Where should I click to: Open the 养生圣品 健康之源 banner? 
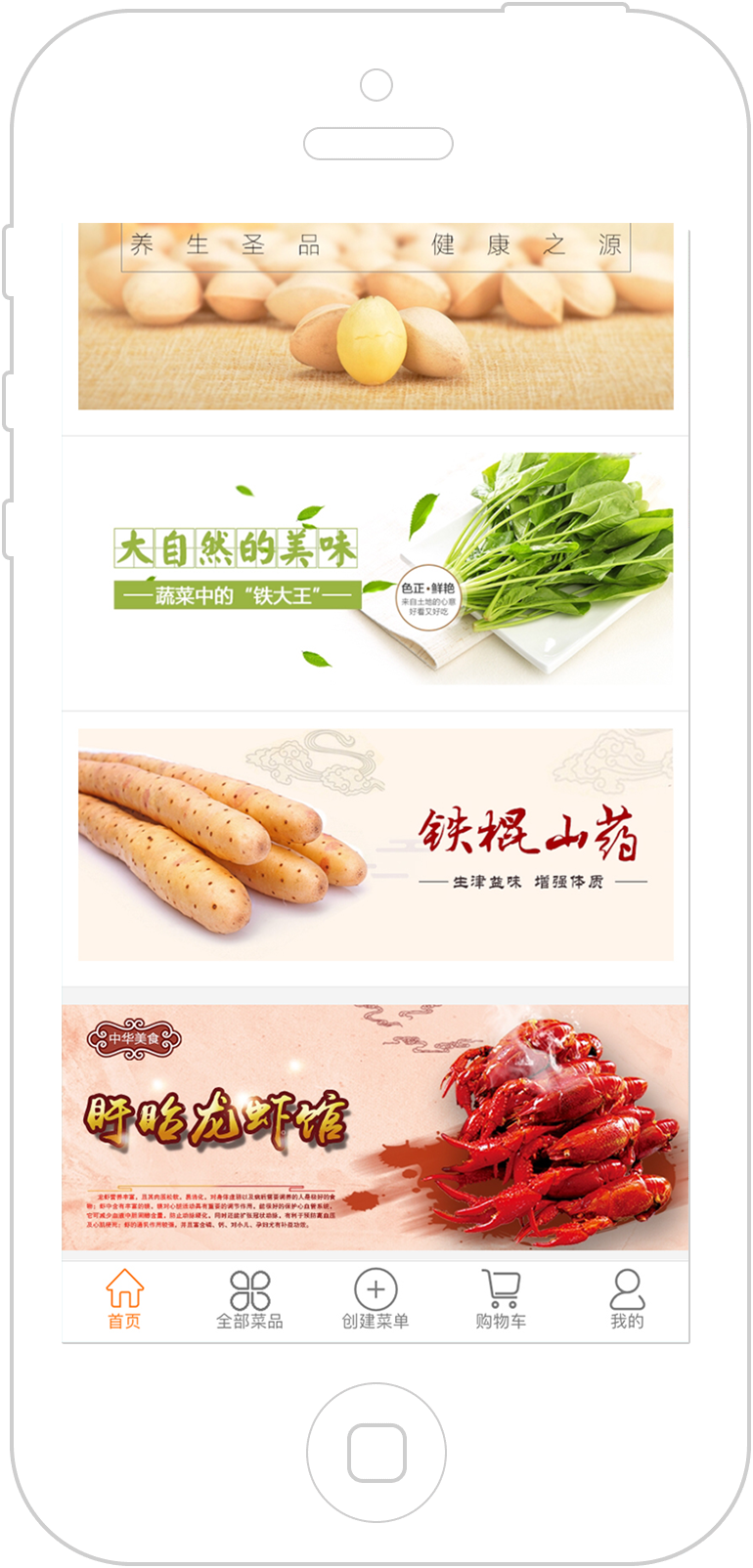376,316
